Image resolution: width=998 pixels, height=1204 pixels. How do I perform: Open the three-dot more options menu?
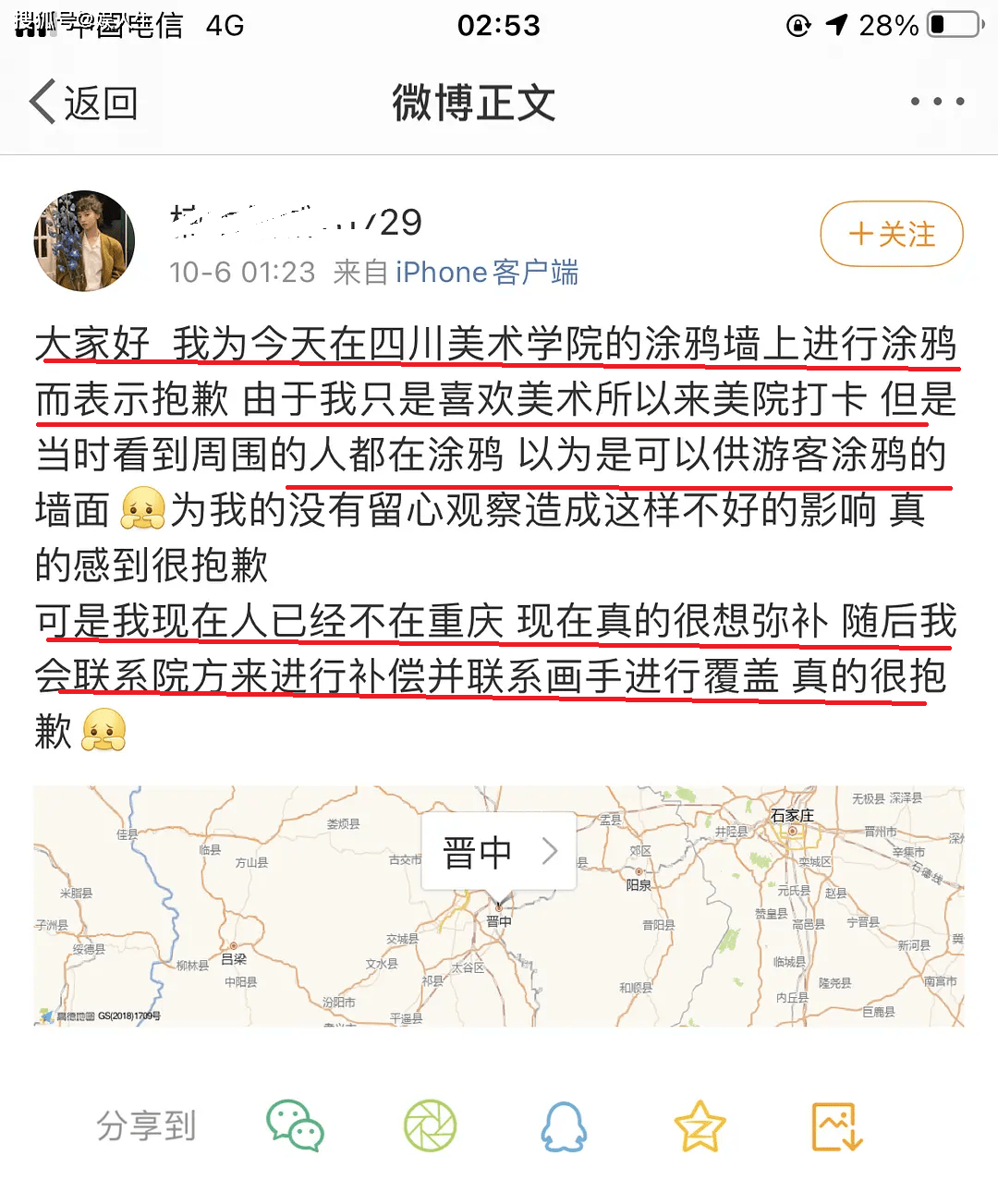930,100
